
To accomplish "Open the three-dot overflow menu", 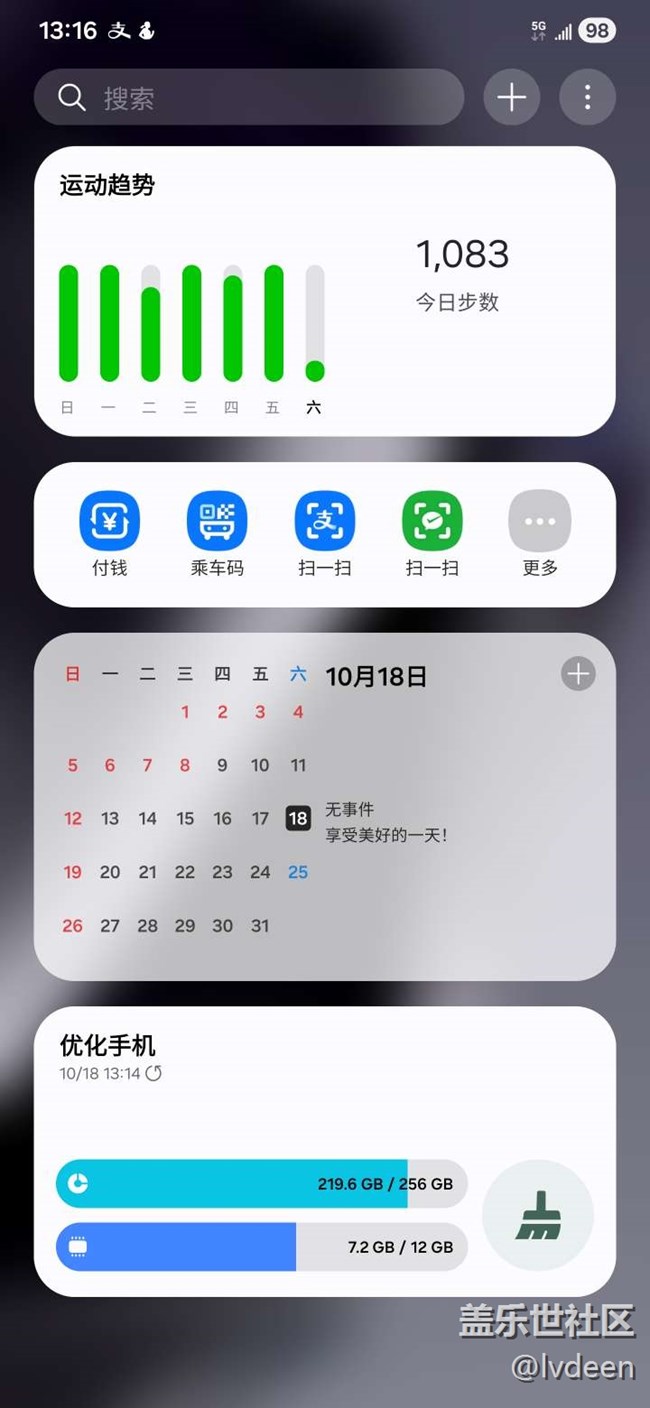I will point(587,97).
